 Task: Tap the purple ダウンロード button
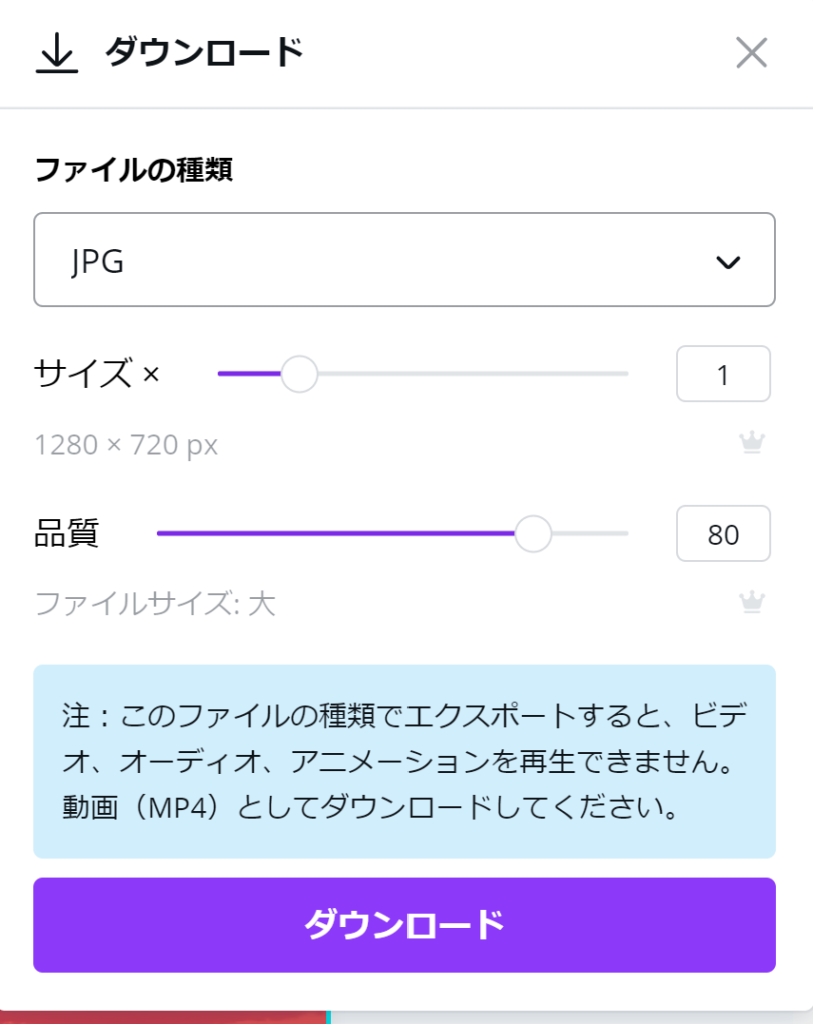point(404,925)
